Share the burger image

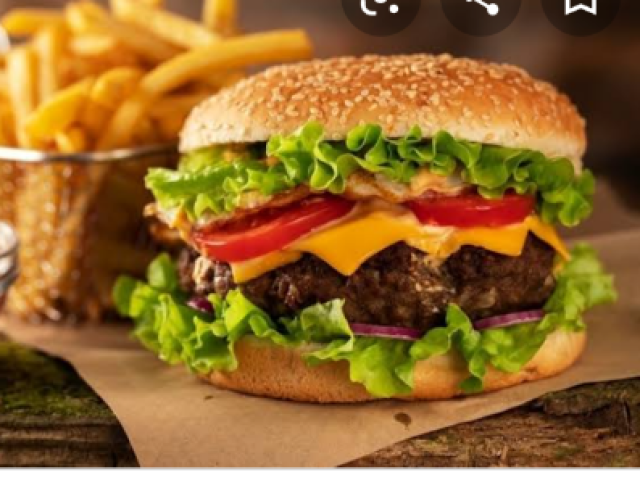click(x=482, y=8)
